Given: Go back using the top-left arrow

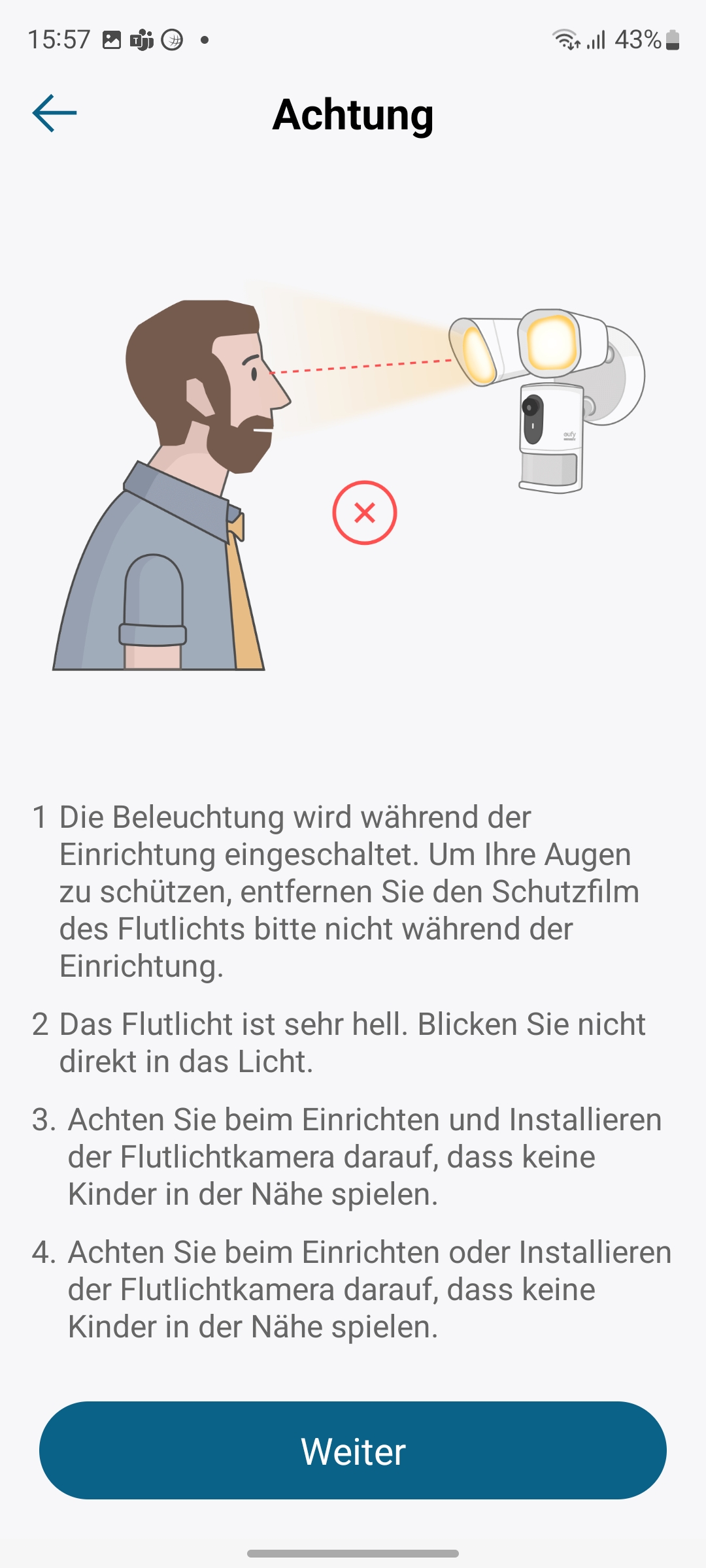Looking at the screenshot, I should (x=54, y=113).
